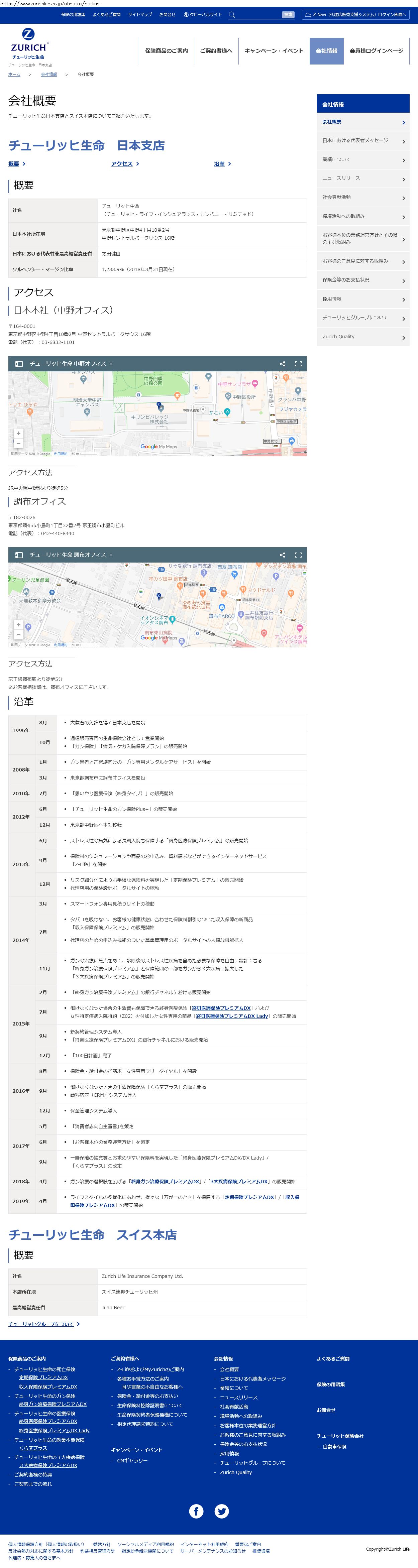This screenshot has width=418, height=1568.
Task: Jump to the アクセス anchor link
Action: click(125, 164)
